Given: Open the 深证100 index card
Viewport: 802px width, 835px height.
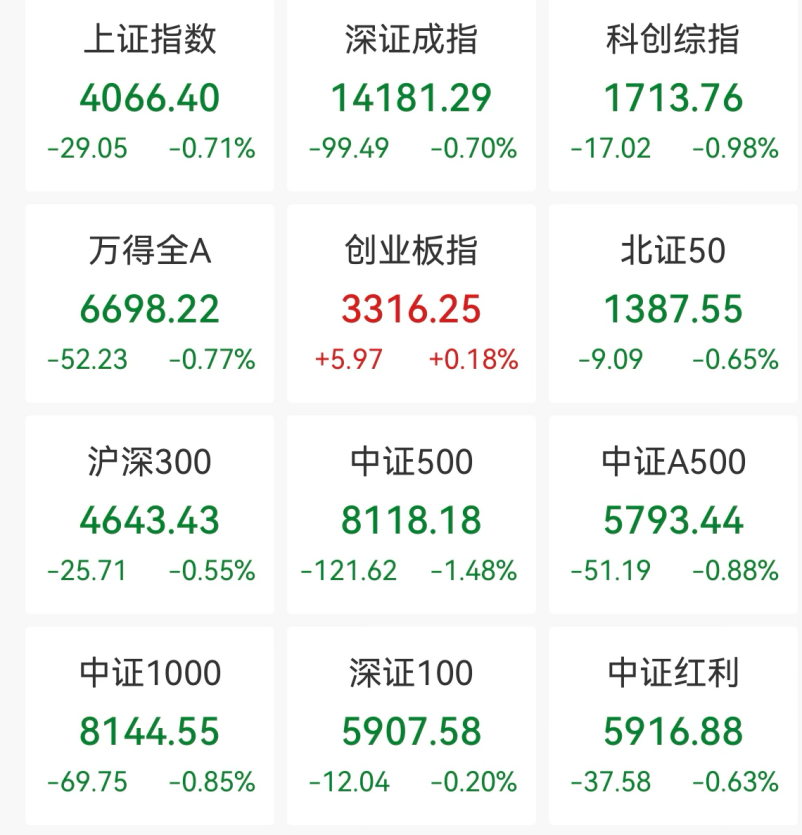Looking at the screenshot, I should 410,720.
